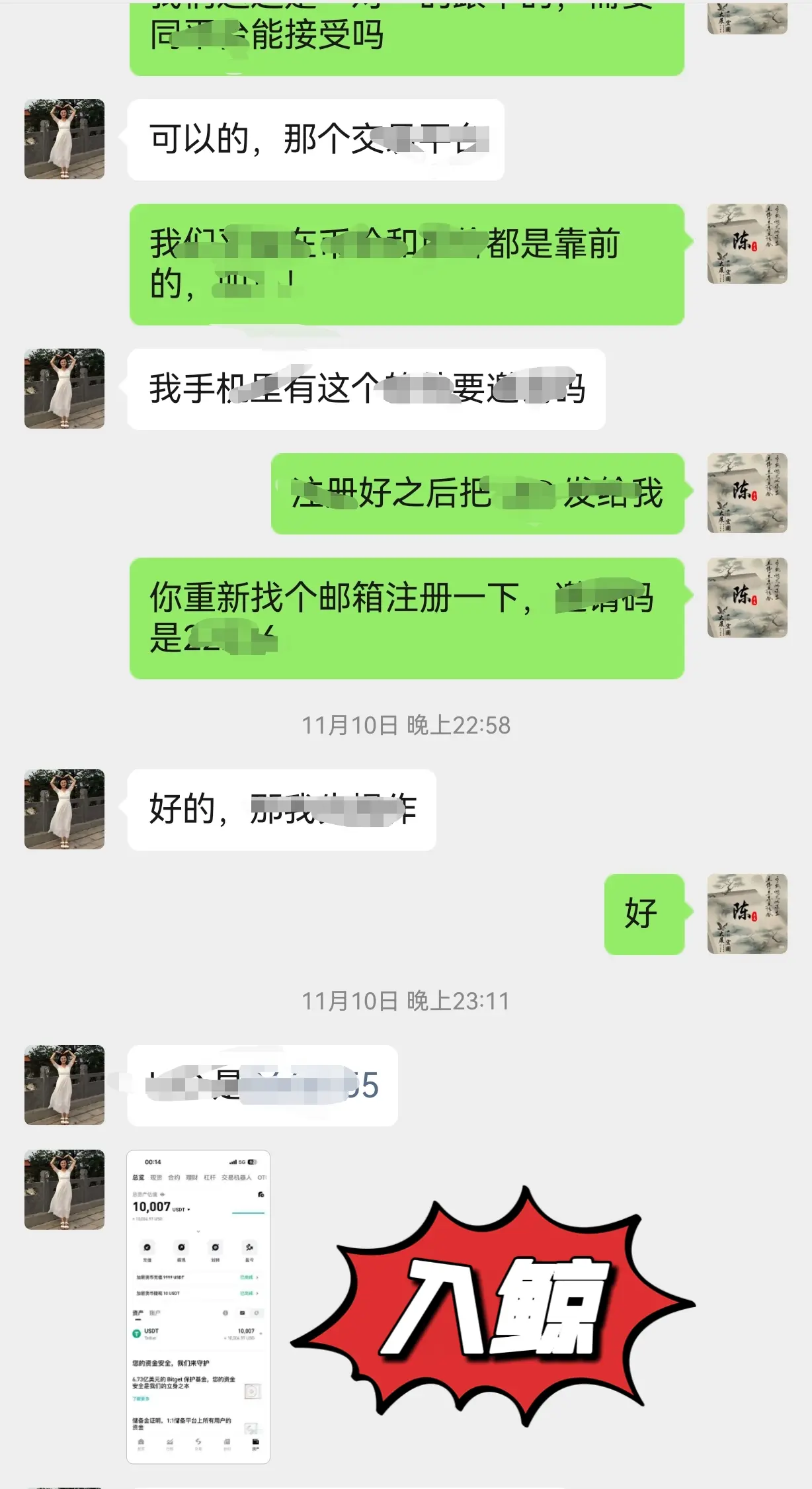The height and width of the screenshot is (1489, 812).
Task: Switch to the 现货 spot tab
Action: coord(156,1178)
